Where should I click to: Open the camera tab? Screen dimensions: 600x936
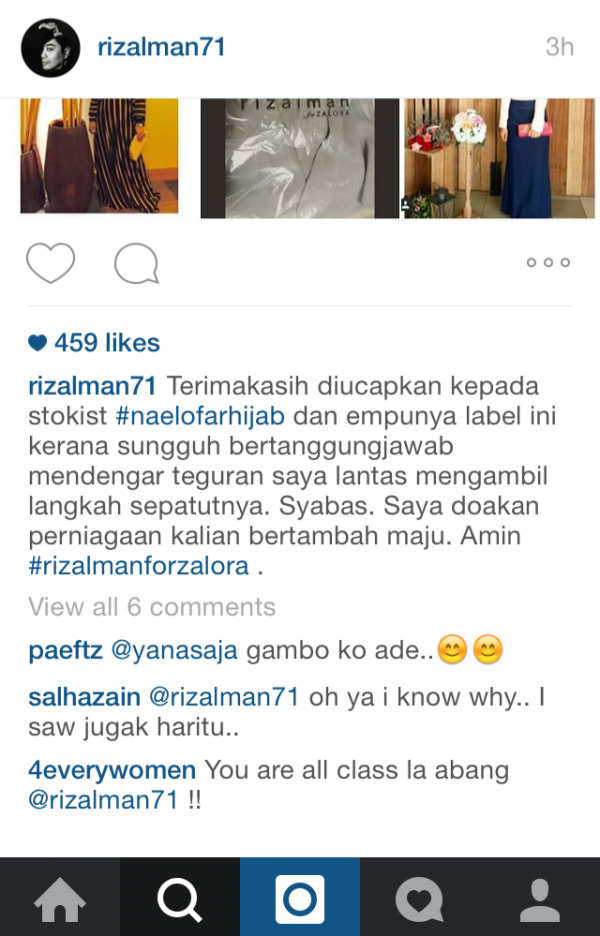pos(300,898)
